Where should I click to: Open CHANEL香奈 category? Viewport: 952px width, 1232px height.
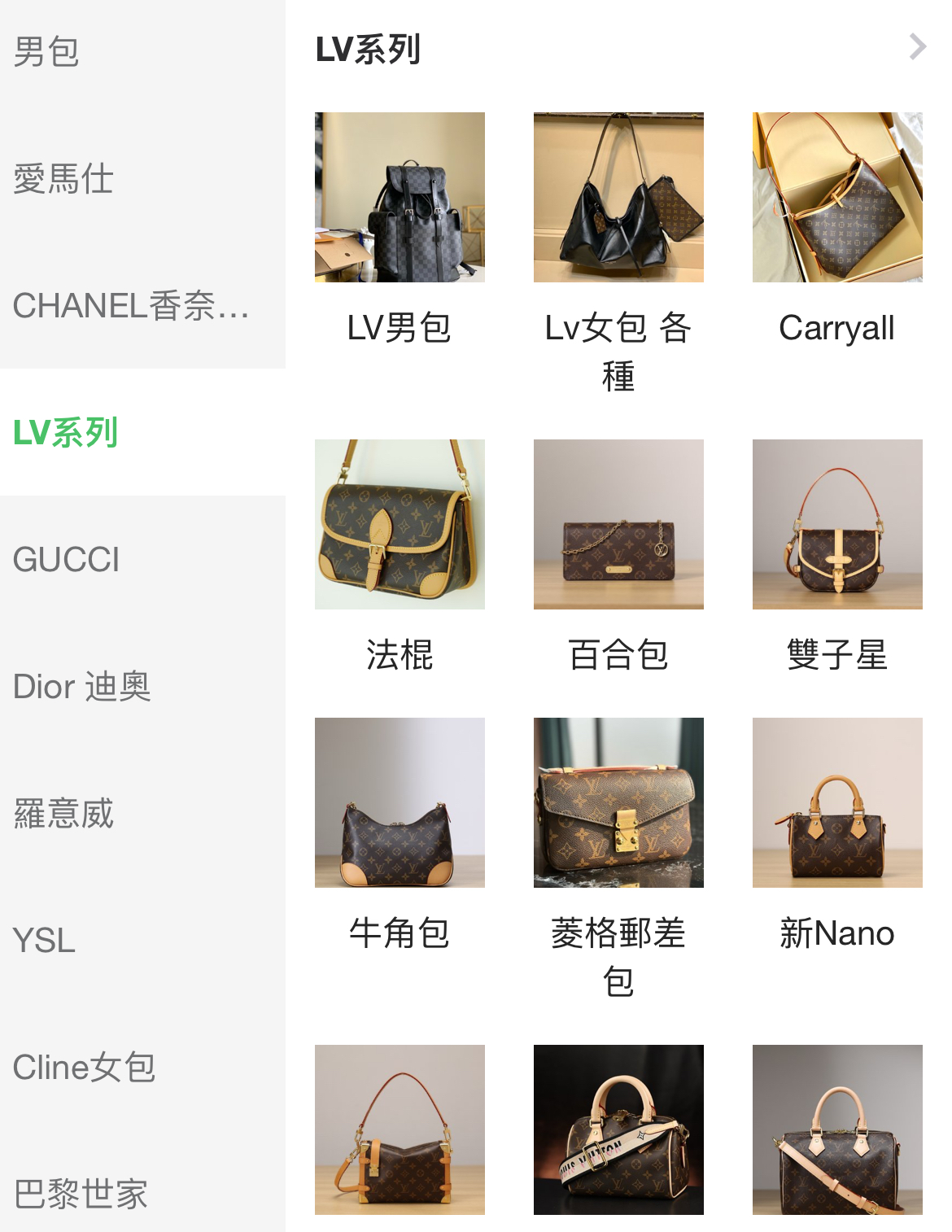point(130,306)
